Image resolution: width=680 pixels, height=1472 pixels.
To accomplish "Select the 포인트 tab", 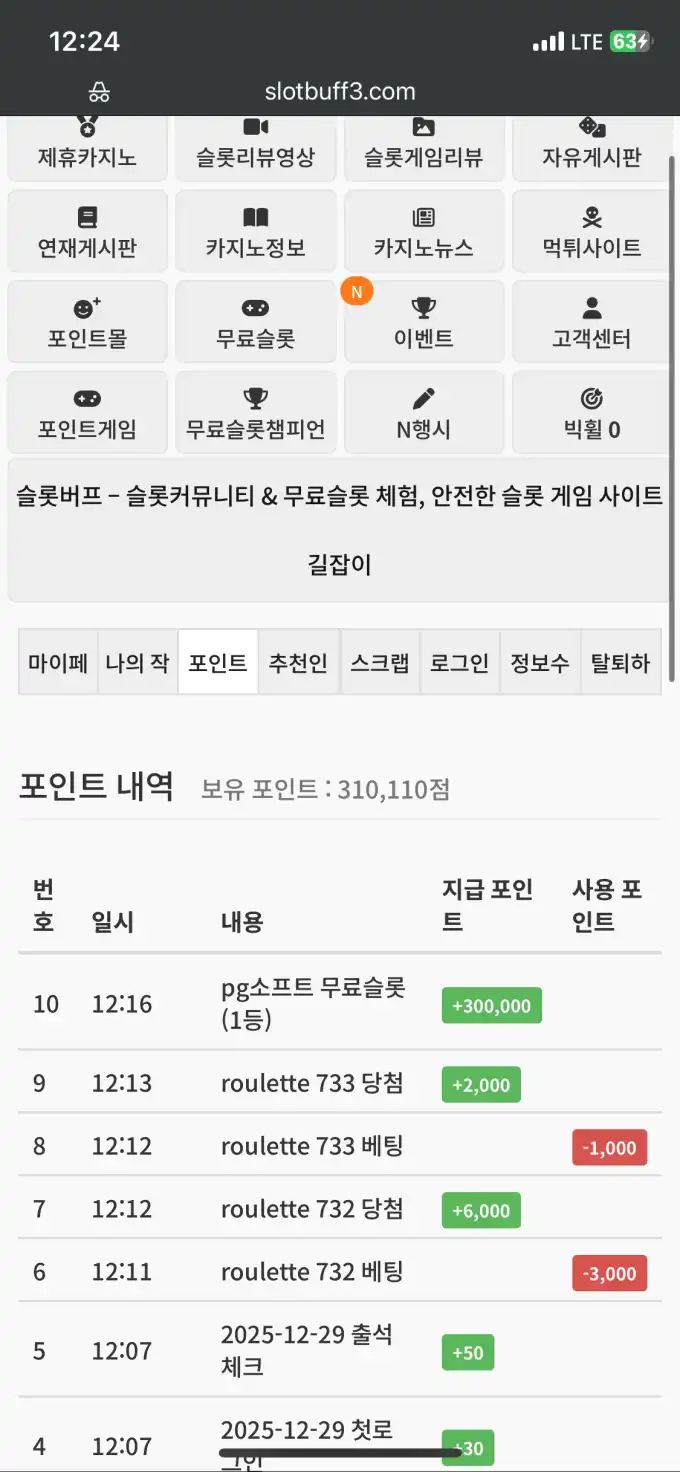I will click(x=218, y=662).
